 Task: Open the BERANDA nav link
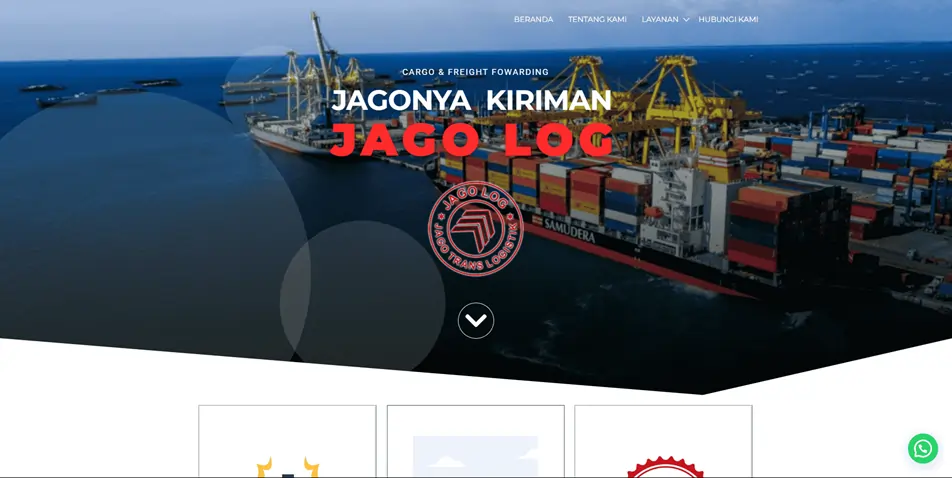(533, 19)
